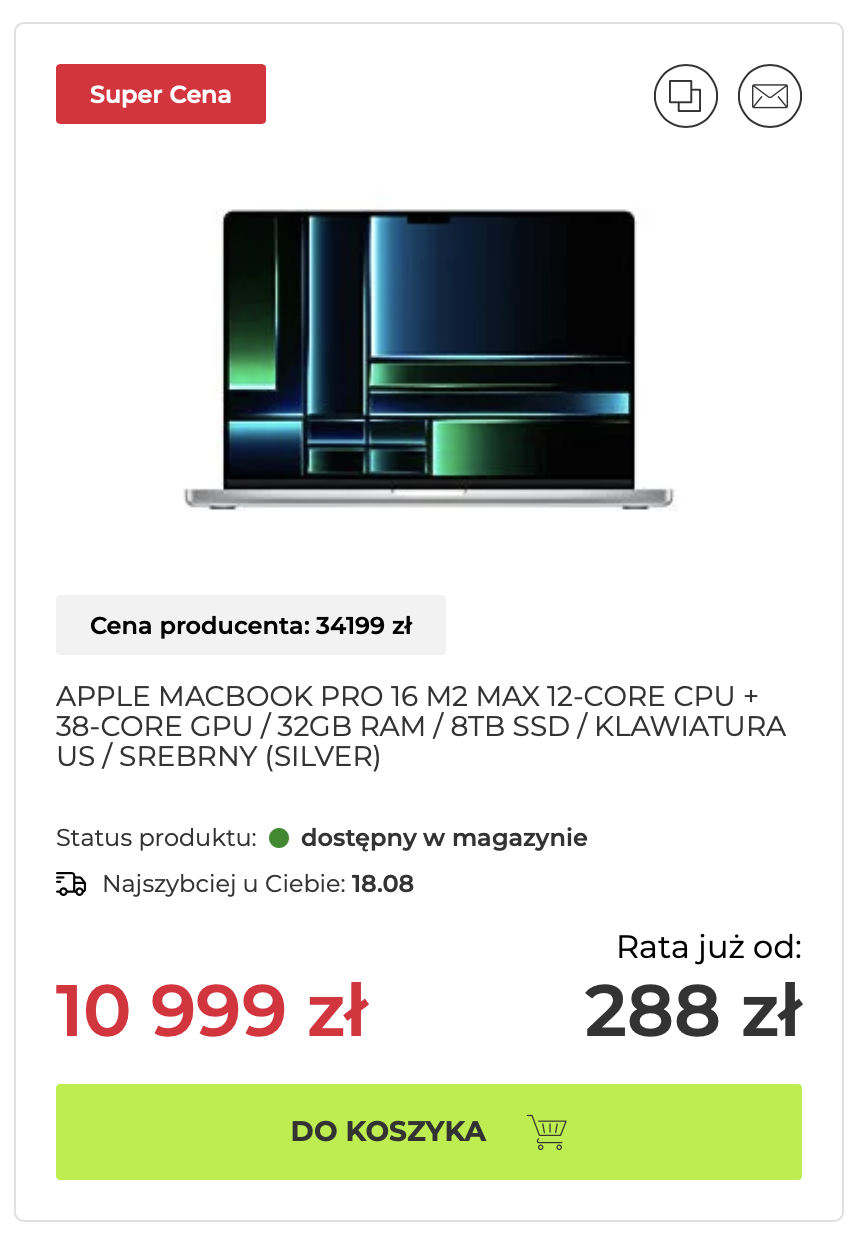Click the red 10 999 zł price
Viewport: 856px width, 1240px height.
pos(213,1010)
